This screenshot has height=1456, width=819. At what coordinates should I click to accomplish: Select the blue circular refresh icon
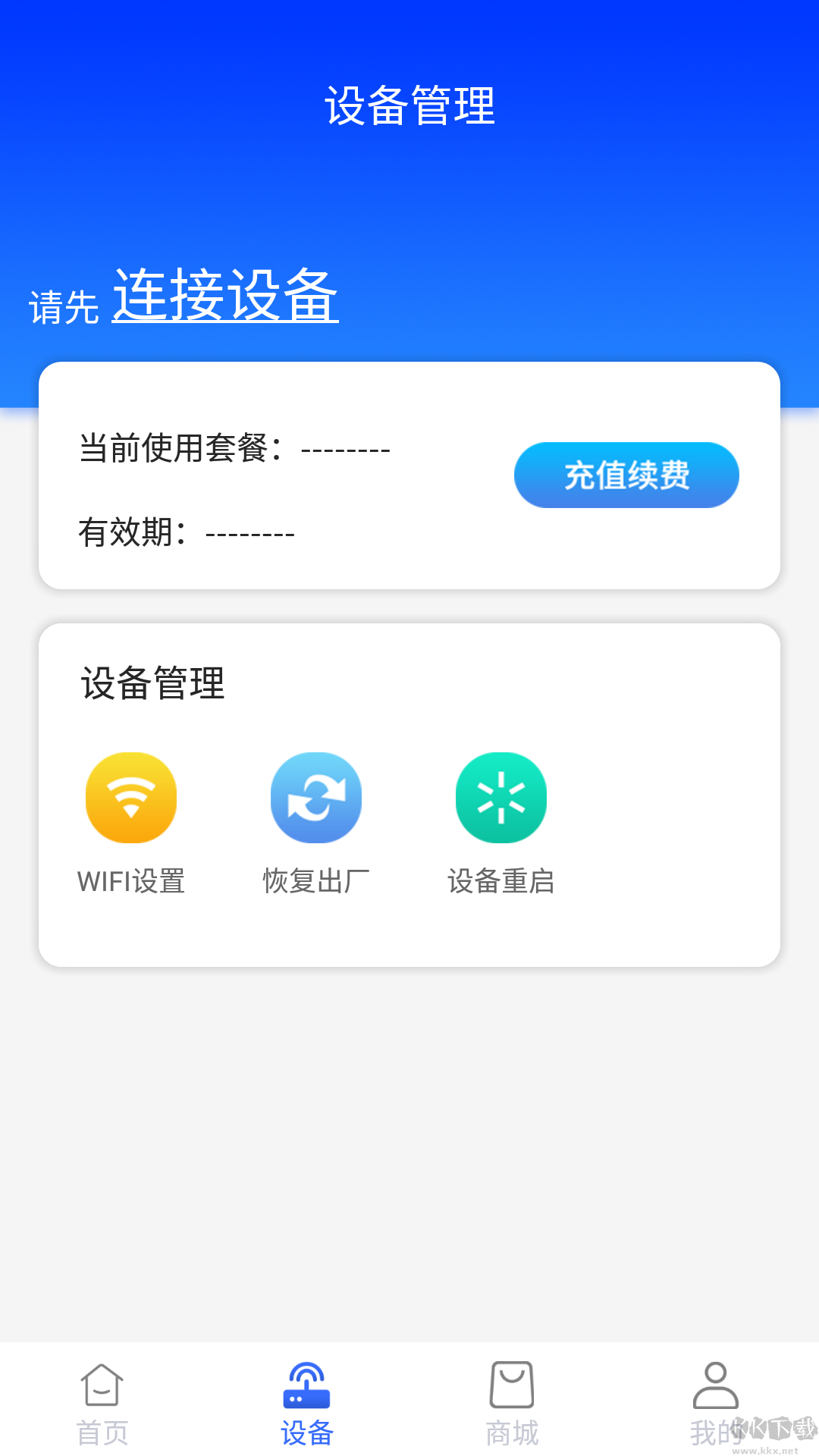[317, 797]
